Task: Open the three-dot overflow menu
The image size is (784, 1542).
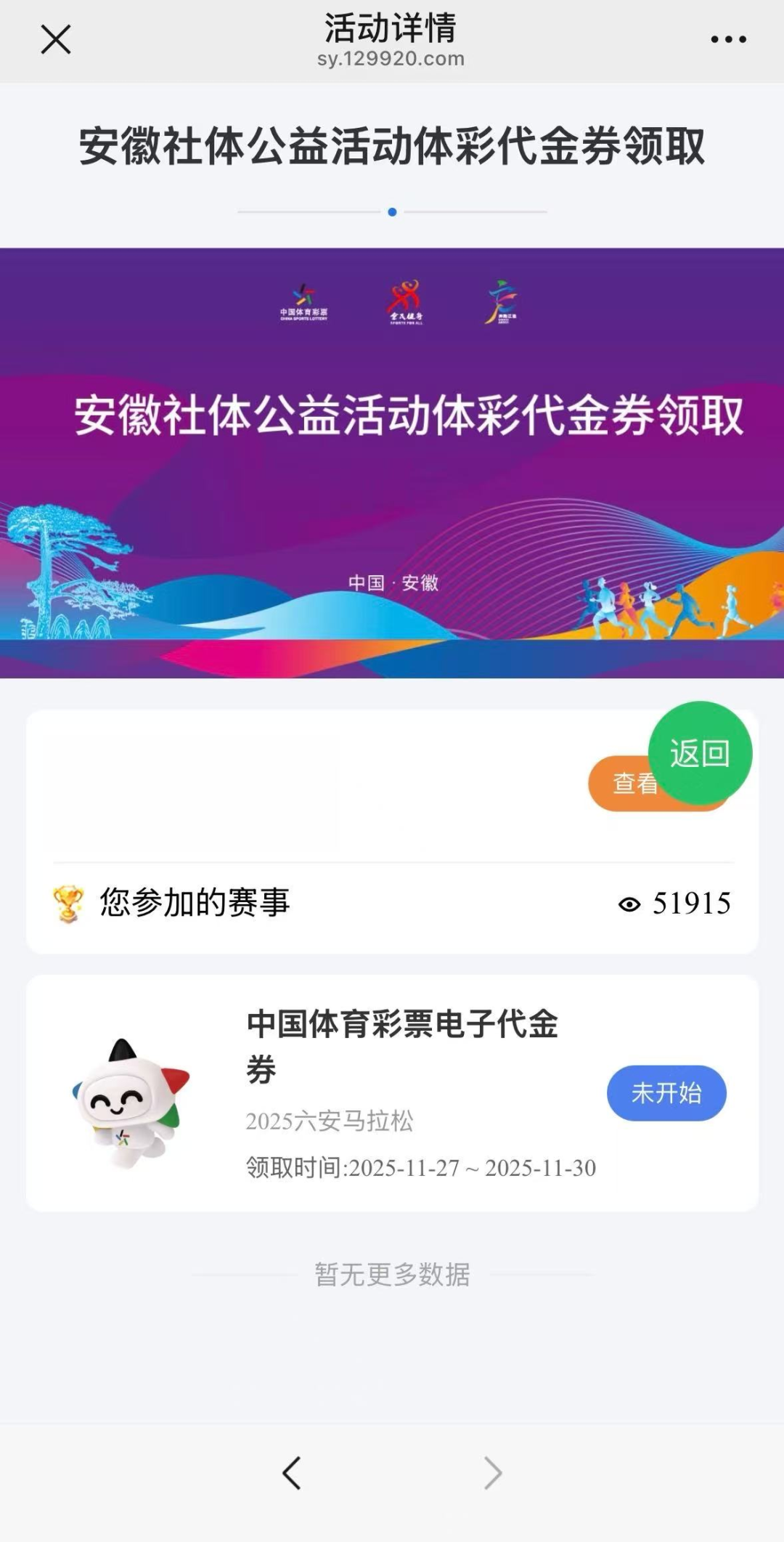Action: point(728,39)
